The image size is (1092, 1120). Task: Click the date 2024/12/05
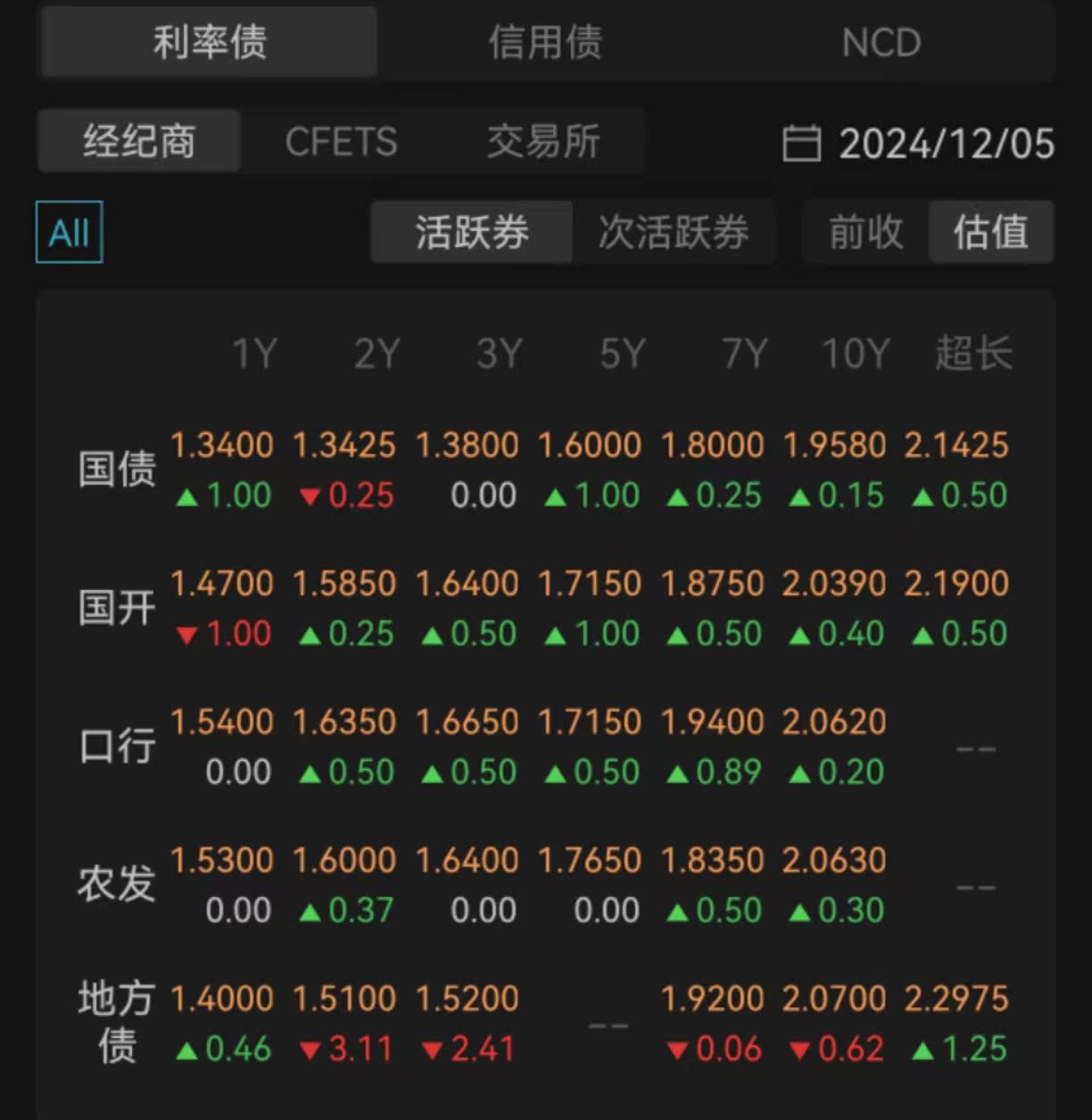(x=949, y=143)
